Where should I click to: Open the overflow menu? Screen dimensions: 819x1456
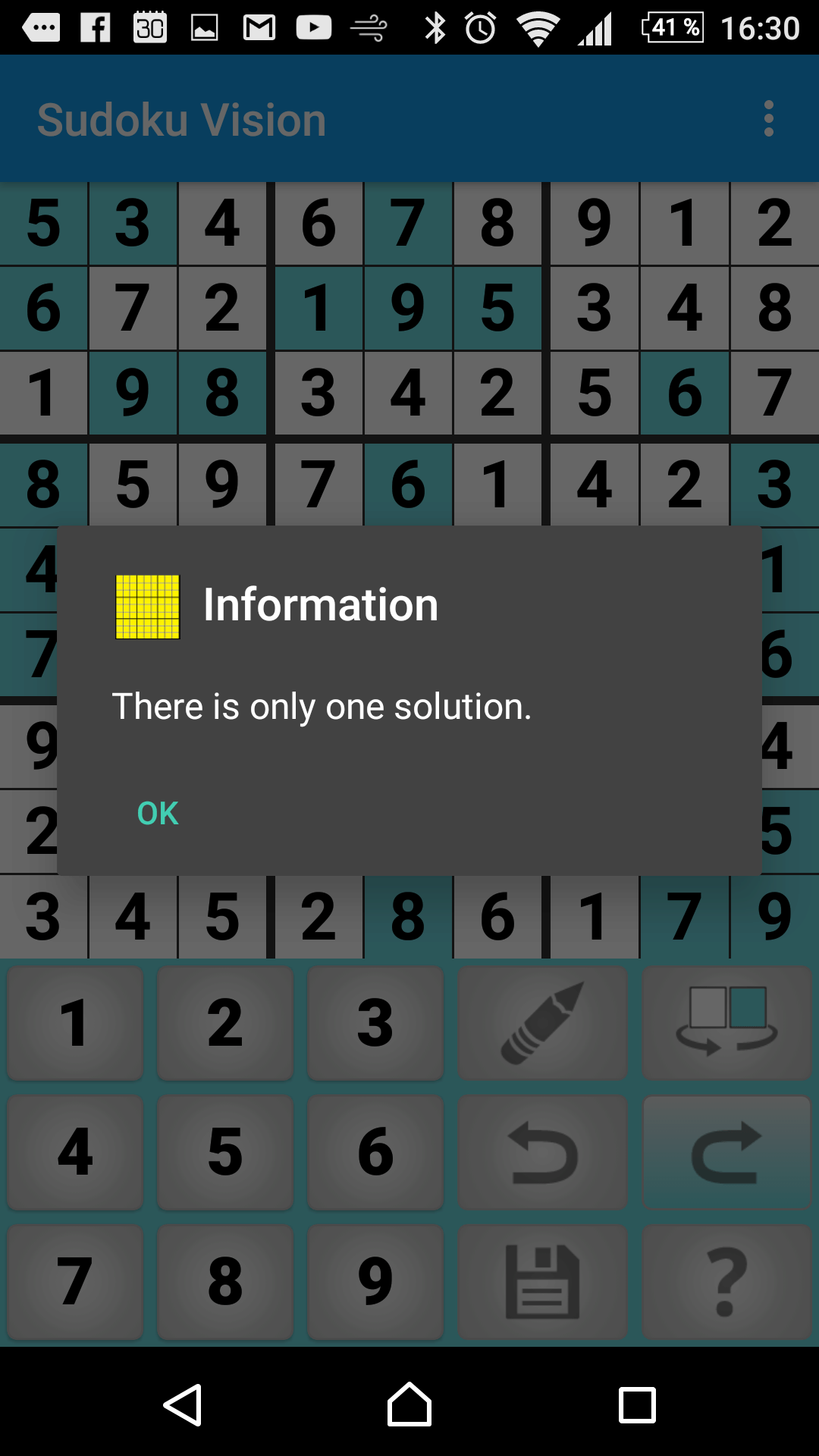tap(768, 119)
